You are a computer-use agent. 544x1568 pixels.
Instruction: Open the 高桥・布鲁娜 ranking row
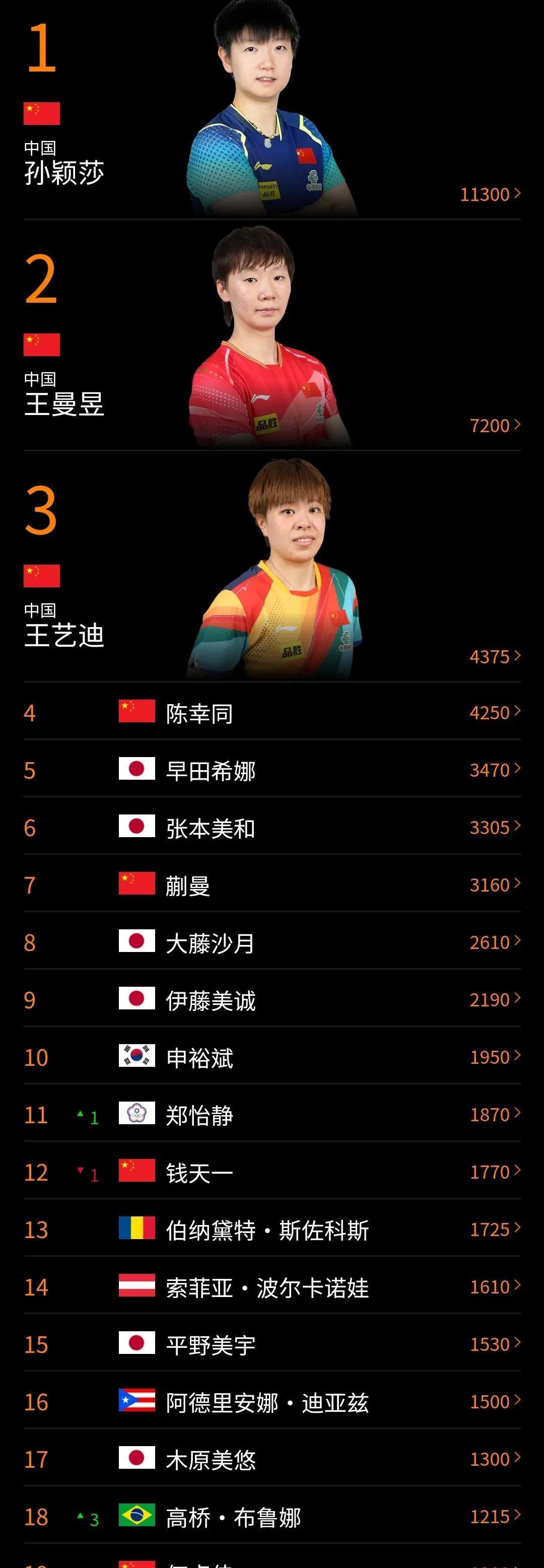click(271, 1517)
